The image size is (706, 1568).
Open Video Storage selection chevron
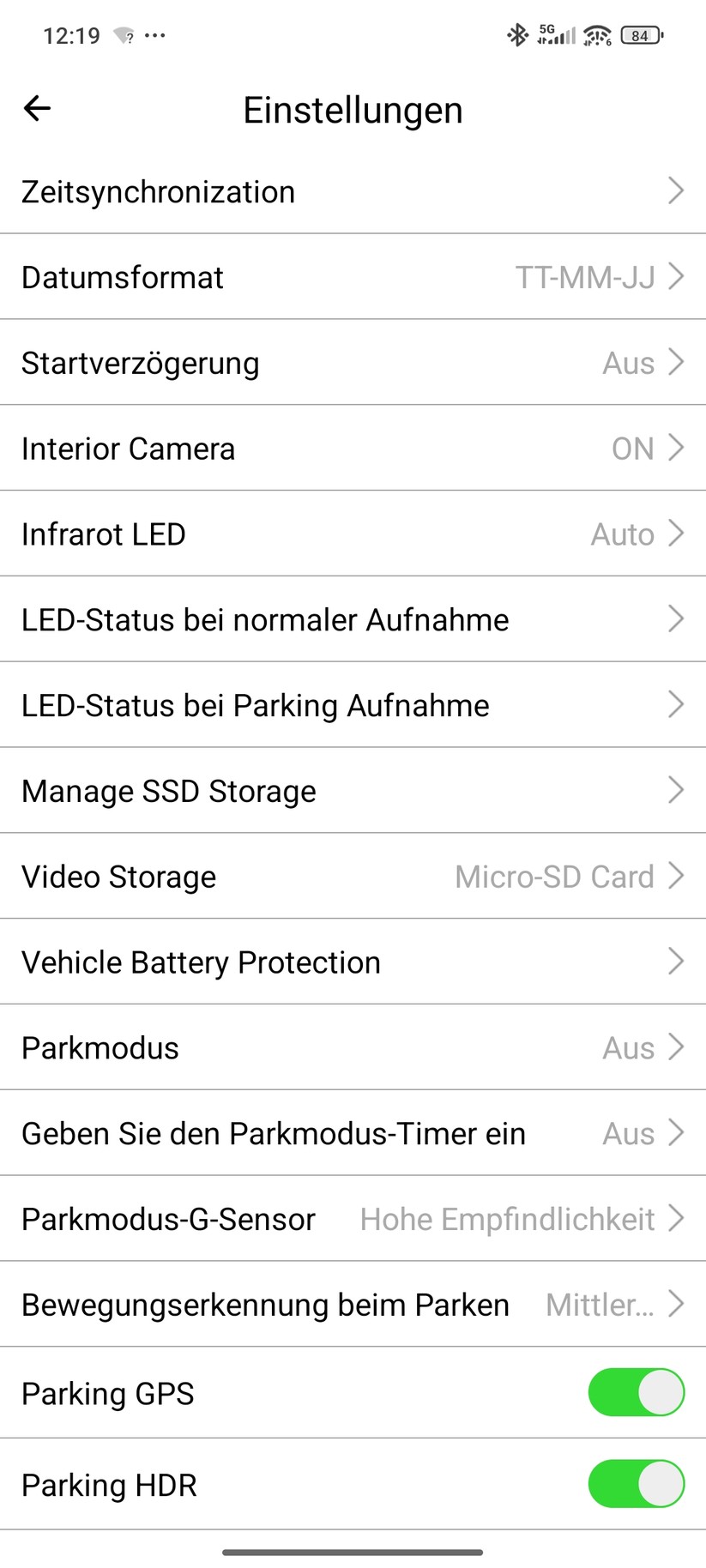click(x=677, y=876)
